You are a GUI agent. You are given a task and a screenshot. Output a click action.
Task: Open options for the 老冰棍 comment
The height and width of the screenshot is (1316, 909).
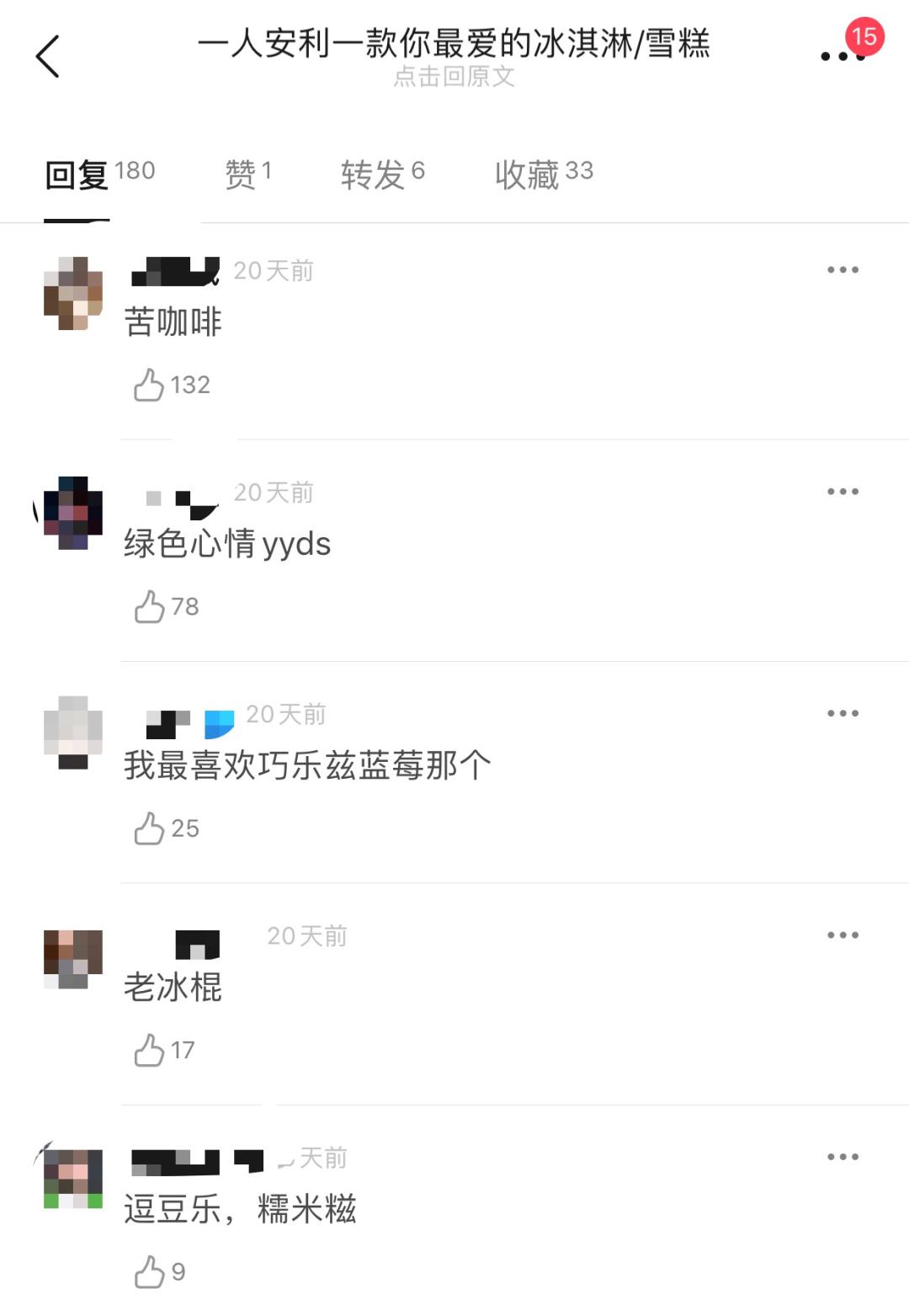842,933
